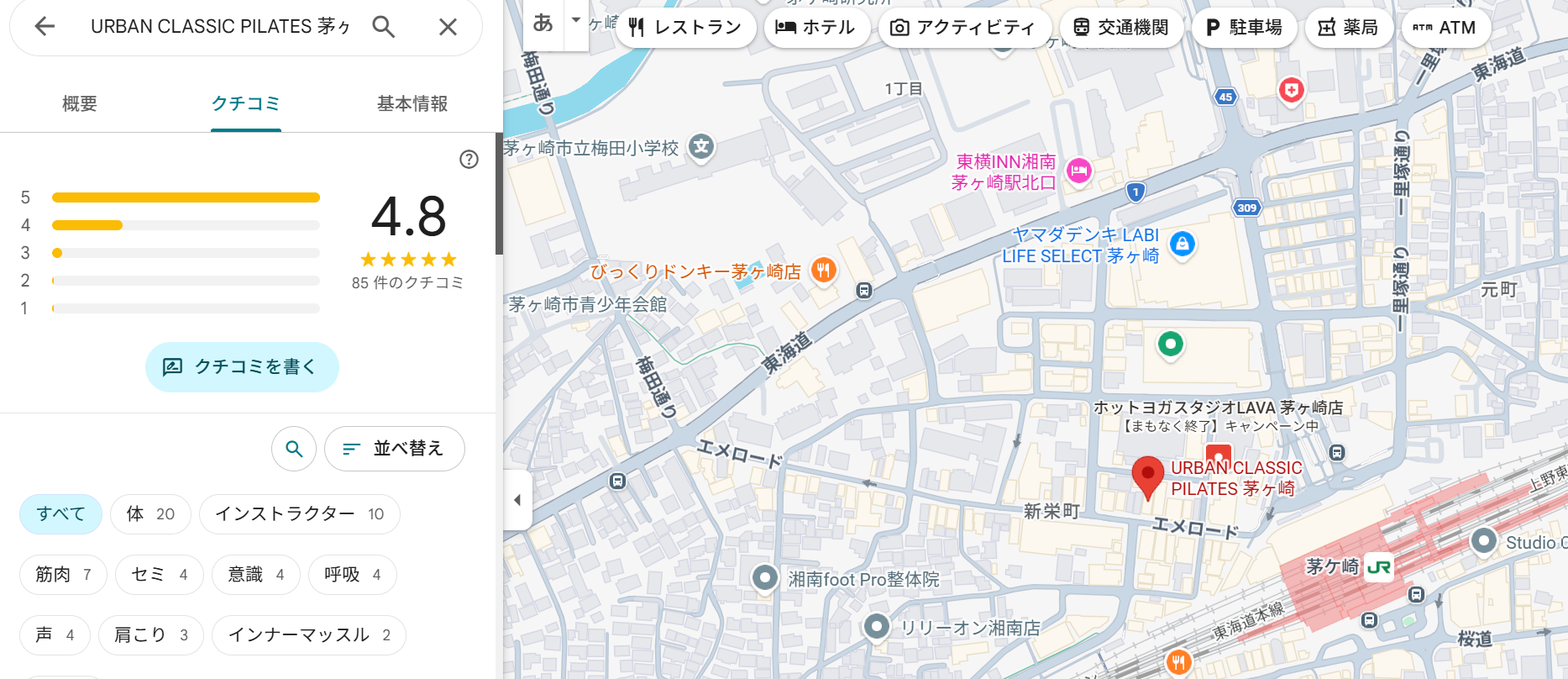Viewport: 1568px width, 679px height.
Task: Tap the search magnifier in the search box
Action: click(384, 27)
